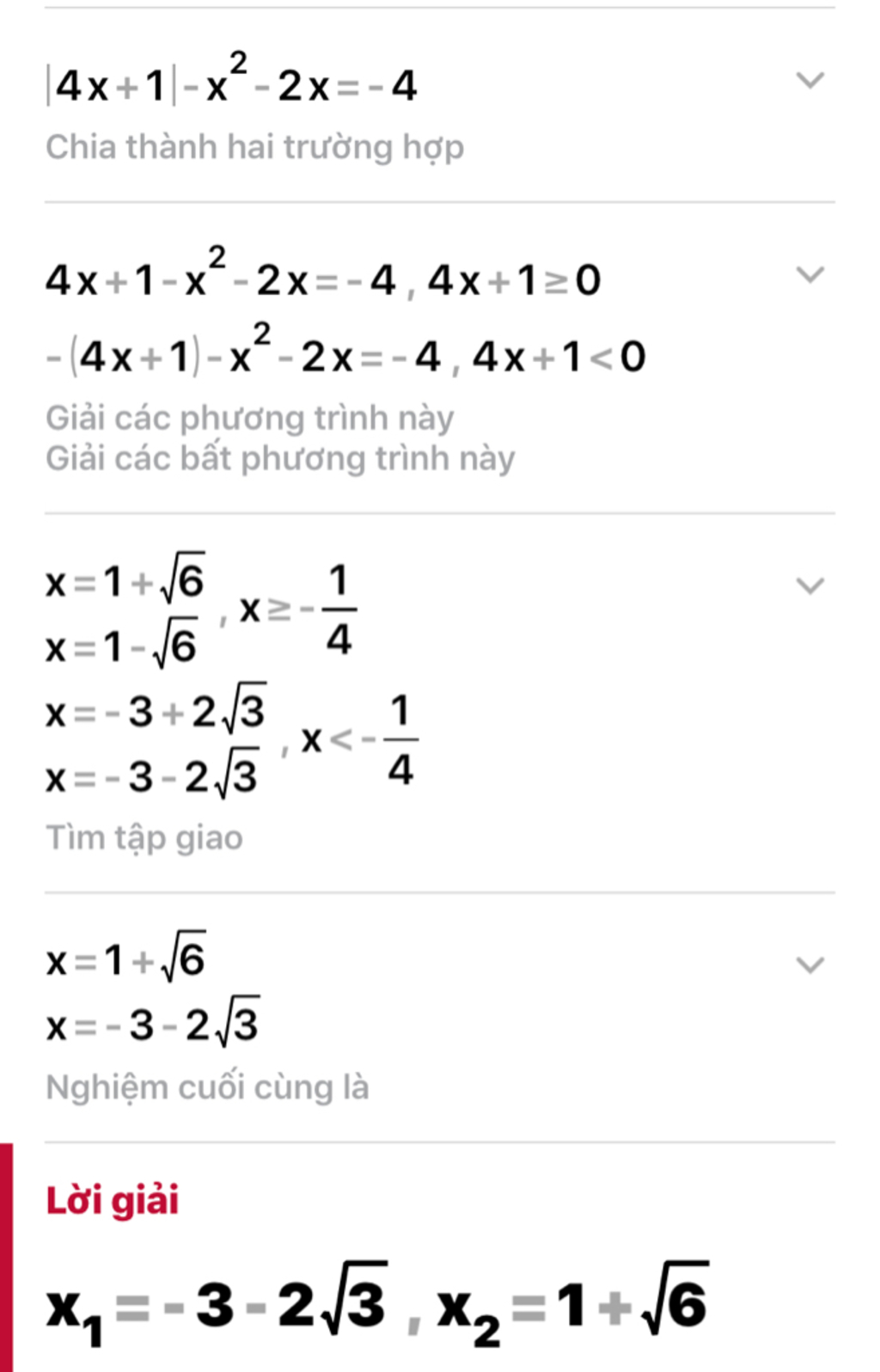Viewport: 880px width, 1372px height.
Task: Expand the "Chia thành hai trường hợp" step
Action: pyautogui.click(x=810, y=81)
